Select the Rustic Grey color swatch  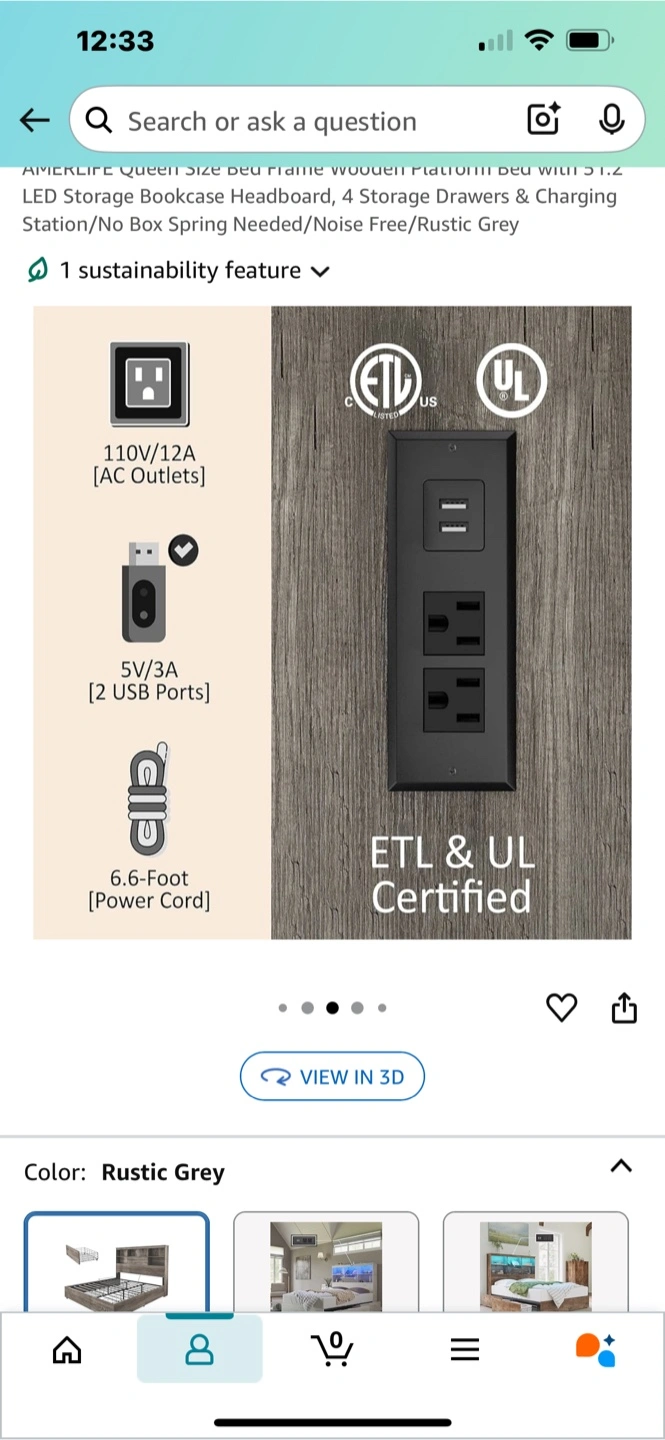coord(117,1262)
